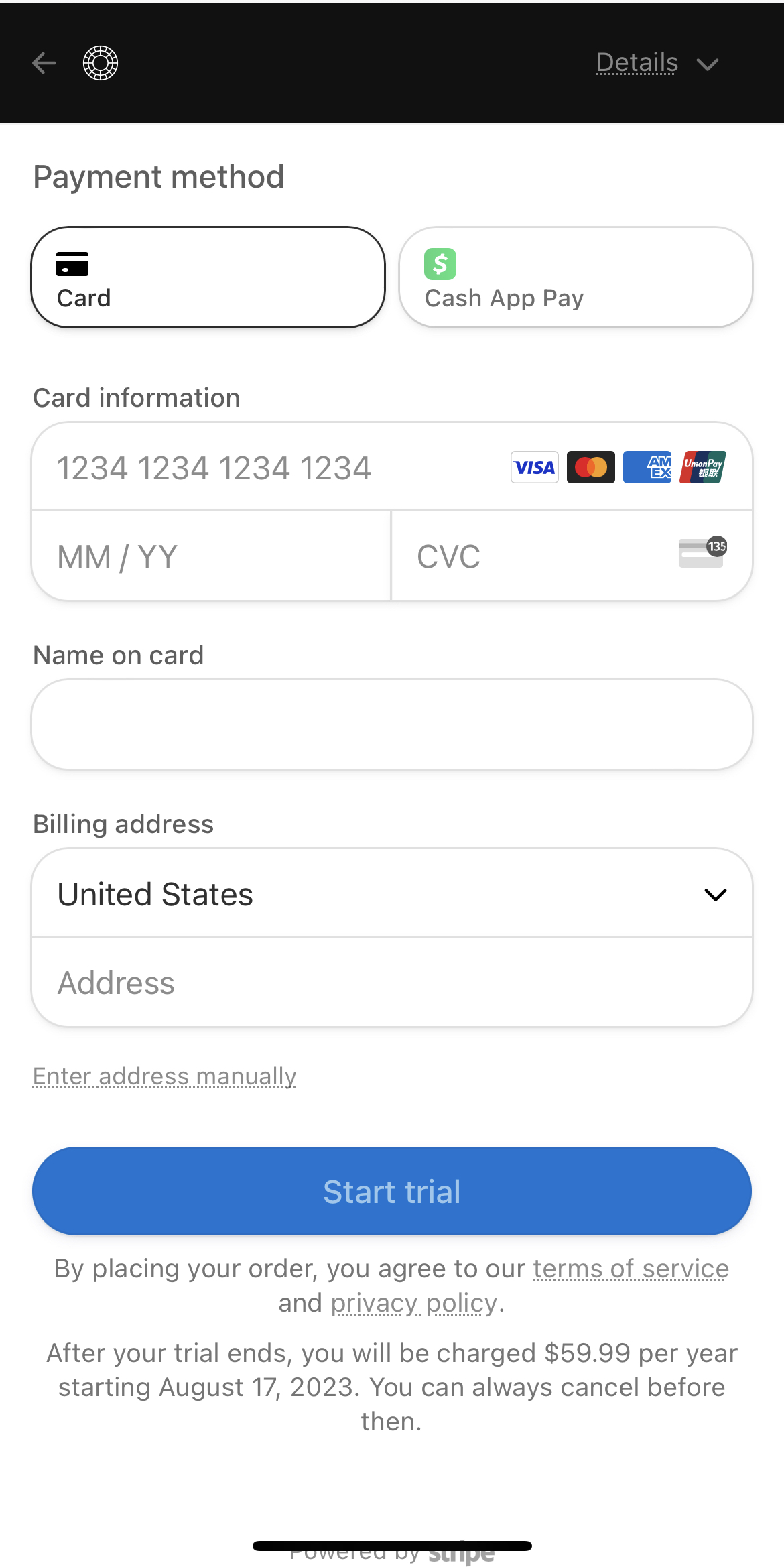
Task: Click the back arrow to leave checkout
Action: point(43,62)
